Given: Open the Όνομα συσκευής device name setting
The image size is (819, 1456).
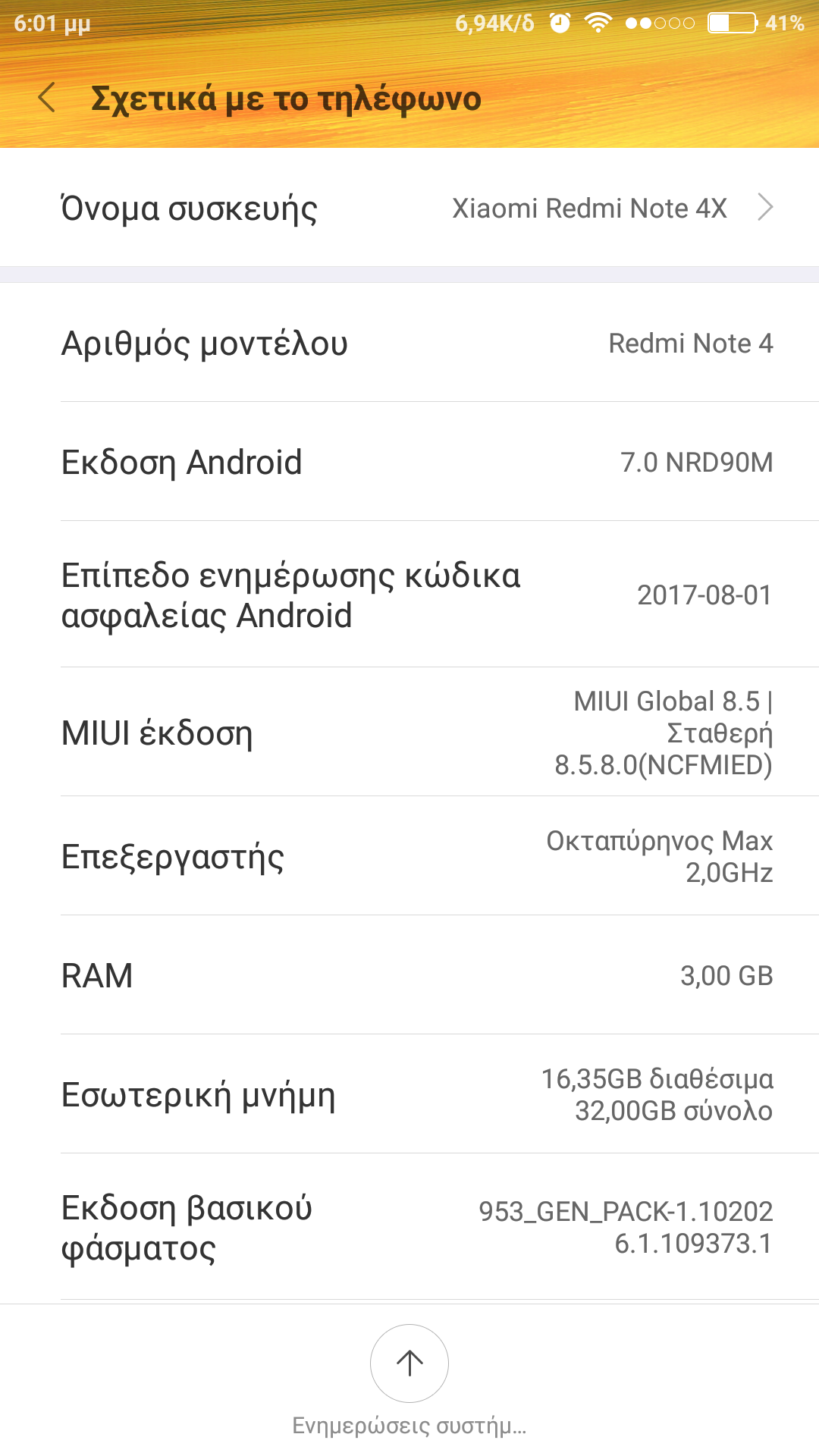Looking at the screenshot, I should [x=409, y=208].
